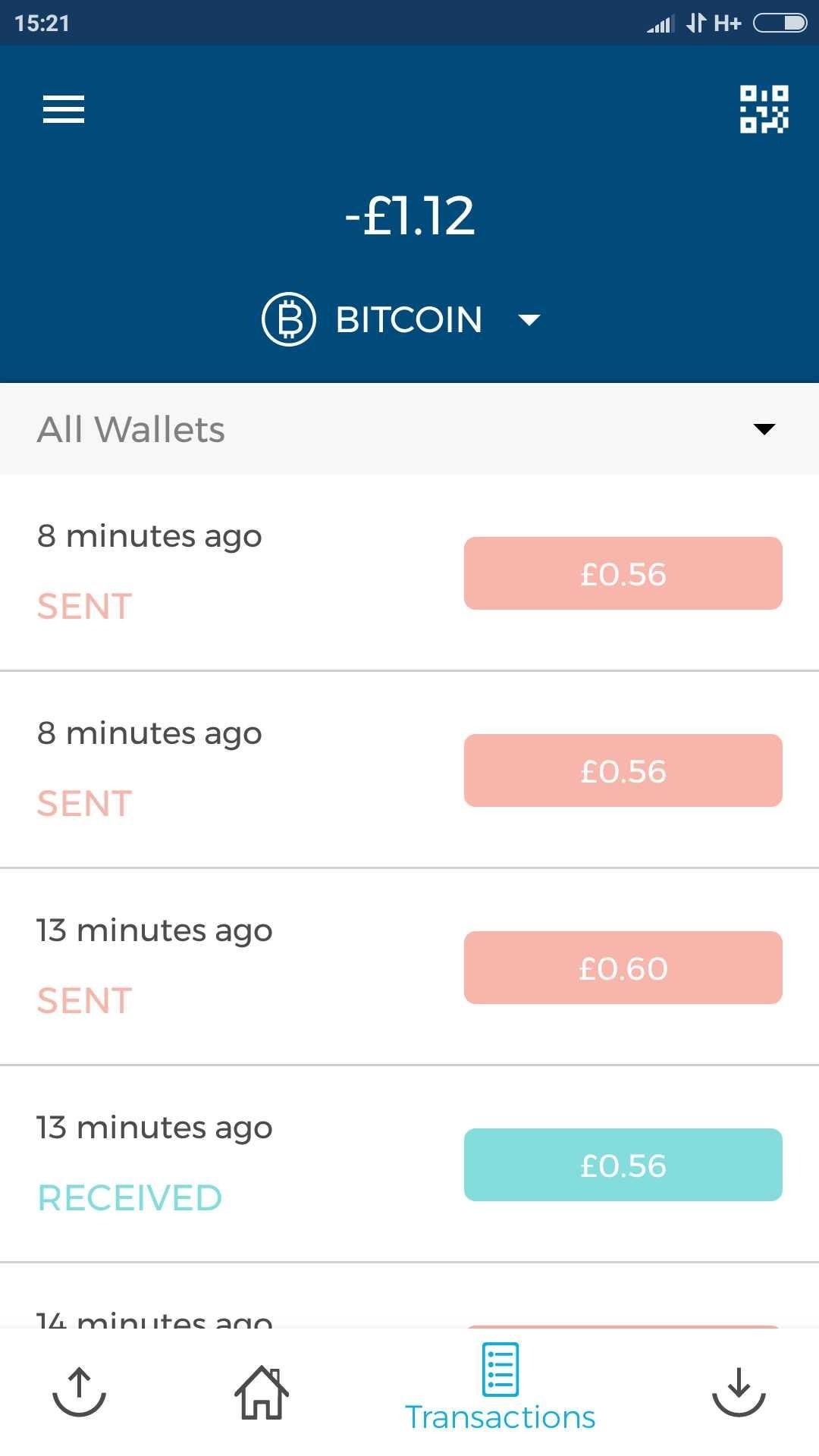Expand the Bitcoin currency dropdown
Image resolution: width=819 pixels, height=1456 pixels.
pyautogui.click(x=402, y=319)
